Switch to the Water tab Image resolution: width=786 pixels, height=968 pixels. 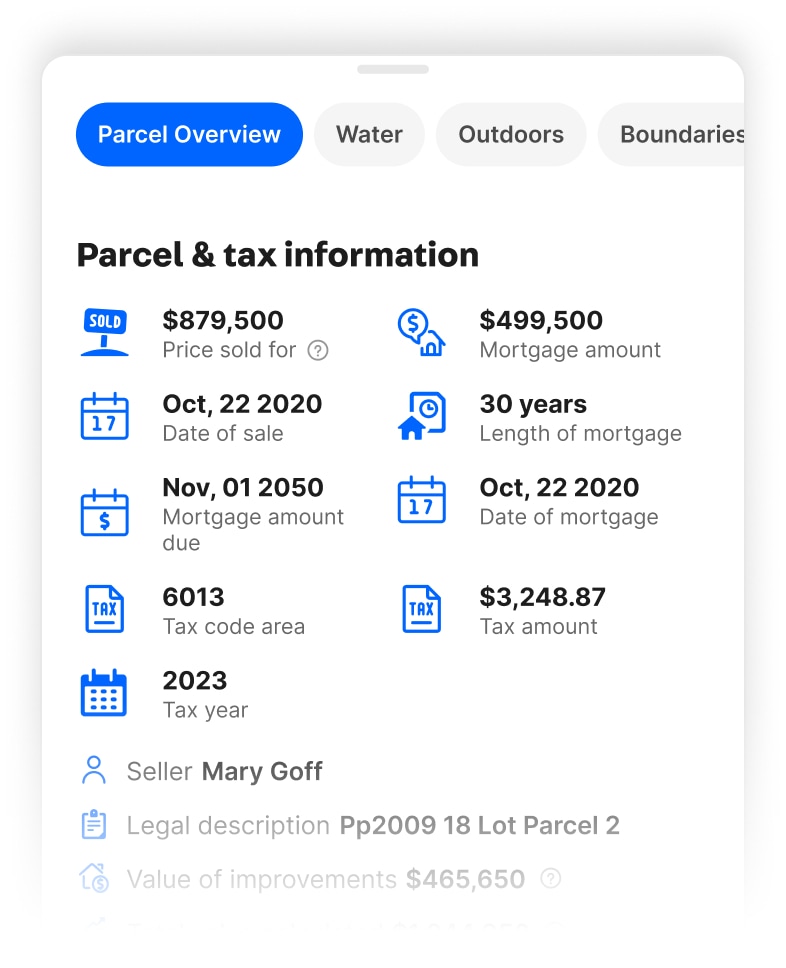369,135
